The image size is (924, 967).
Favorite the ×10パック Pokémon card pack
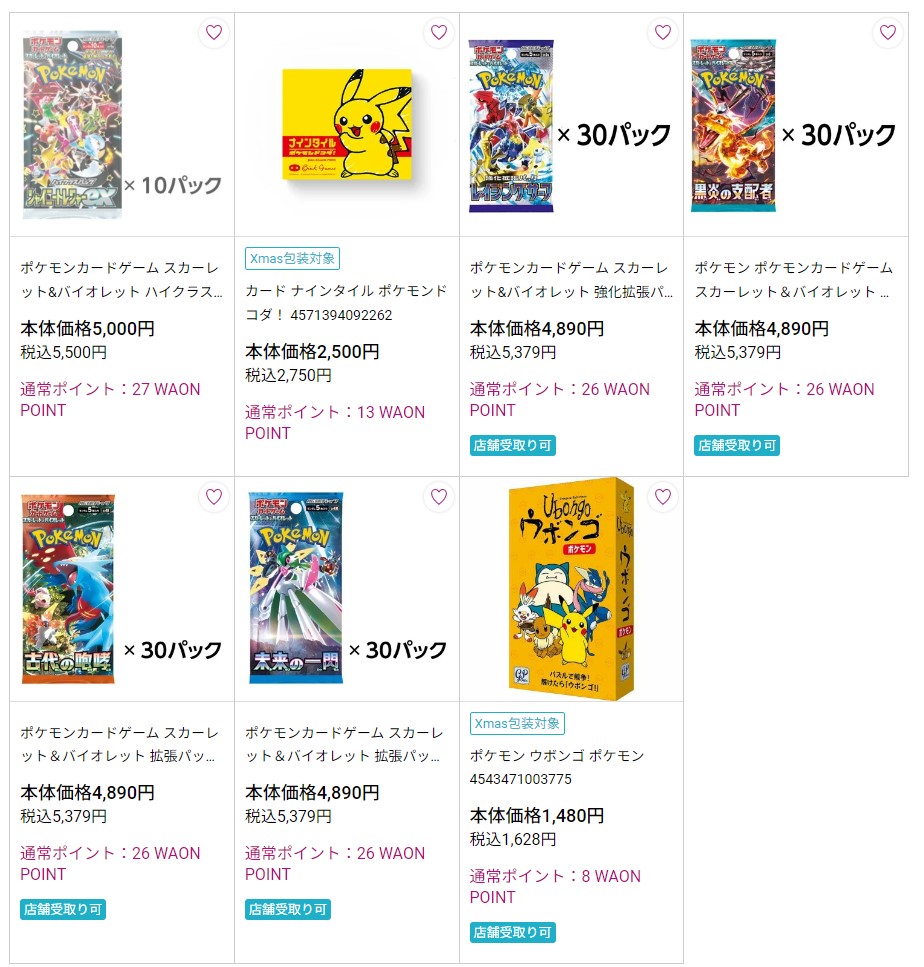[214, 33]
